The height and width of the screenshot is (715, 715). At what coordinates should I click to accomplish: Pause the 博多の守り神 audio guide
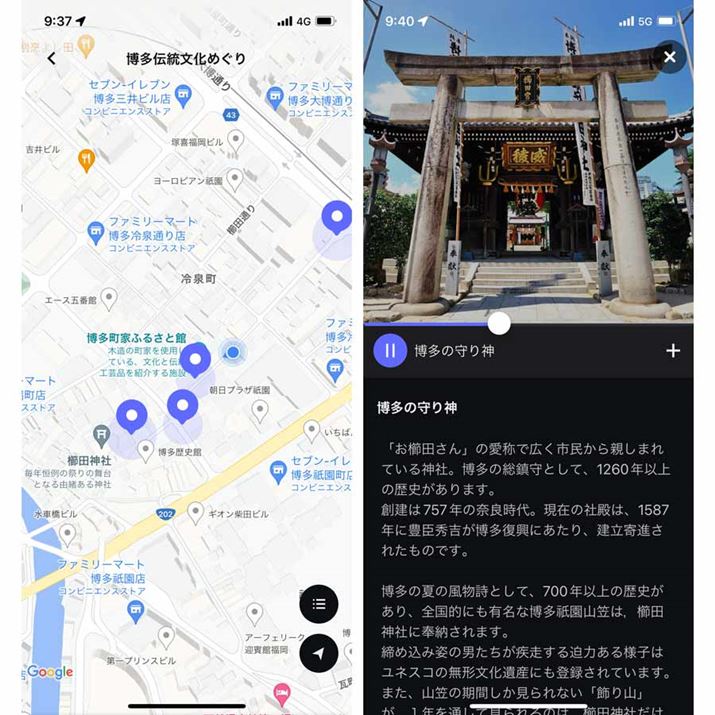pyautogui.click(x=390, y=351)
